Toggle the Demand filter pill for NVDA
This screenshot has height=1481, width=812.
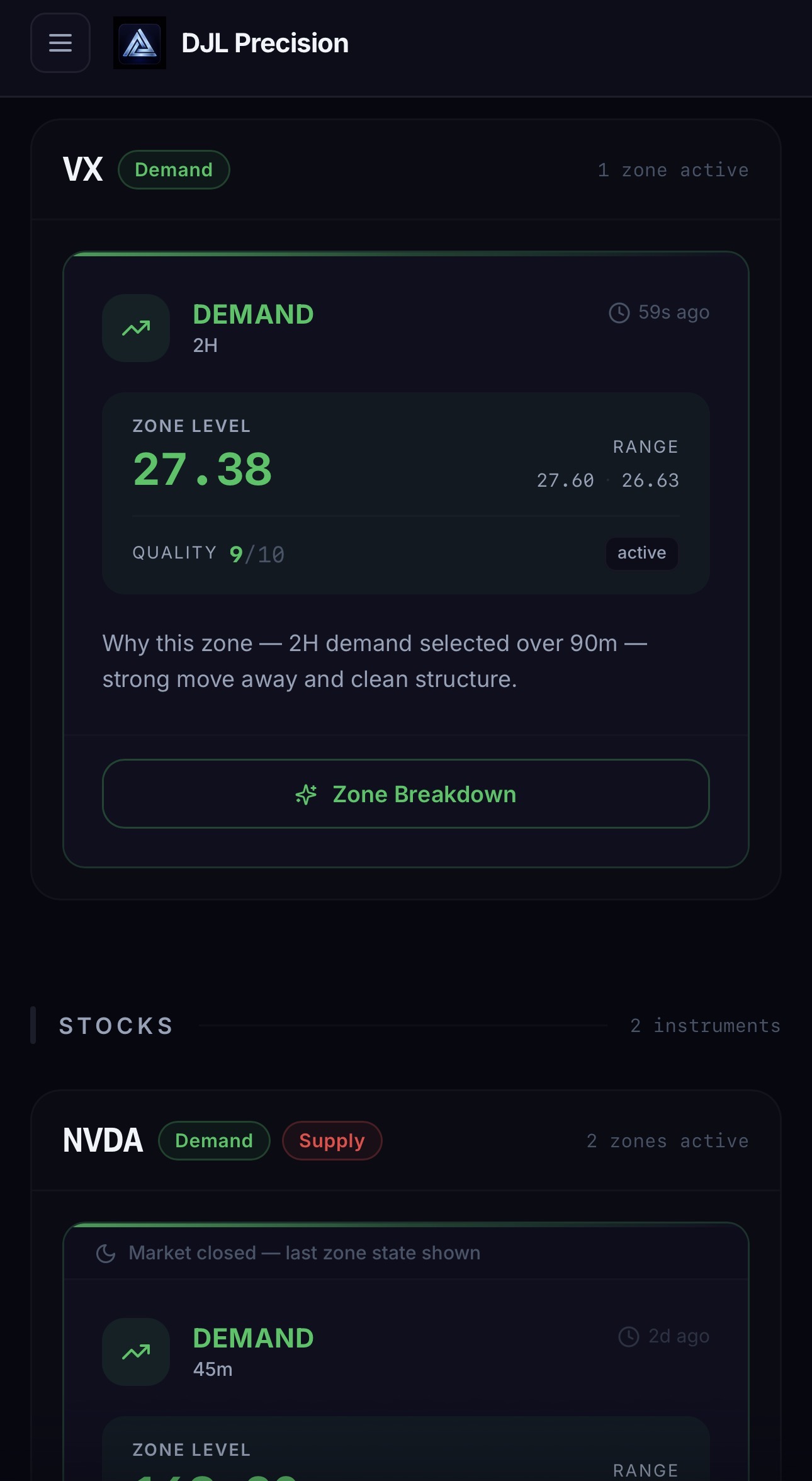(x=214, y=1140)
